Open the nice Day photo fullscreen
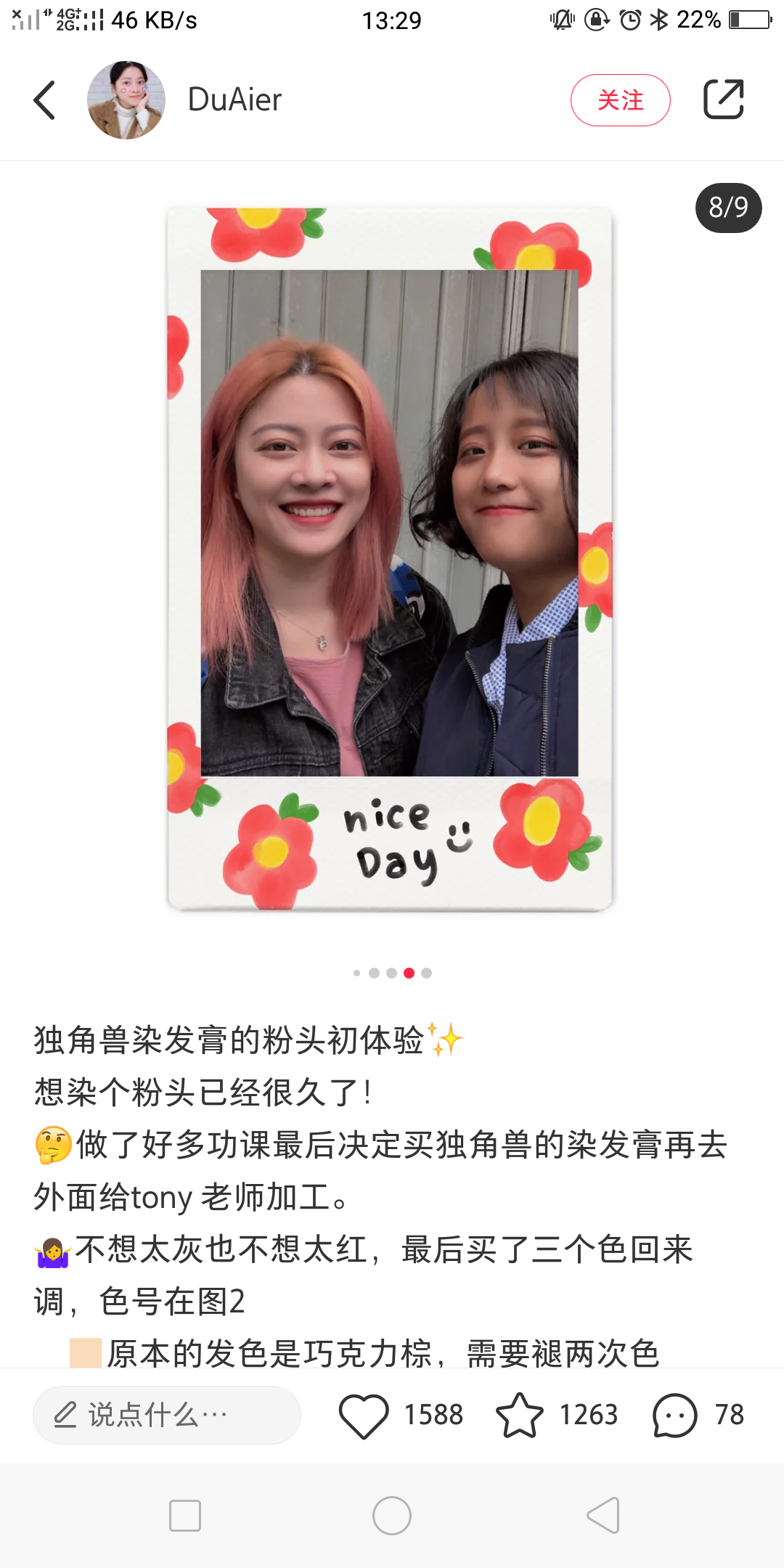Screen dimensions: 784x1568 [x=390, y=559]
